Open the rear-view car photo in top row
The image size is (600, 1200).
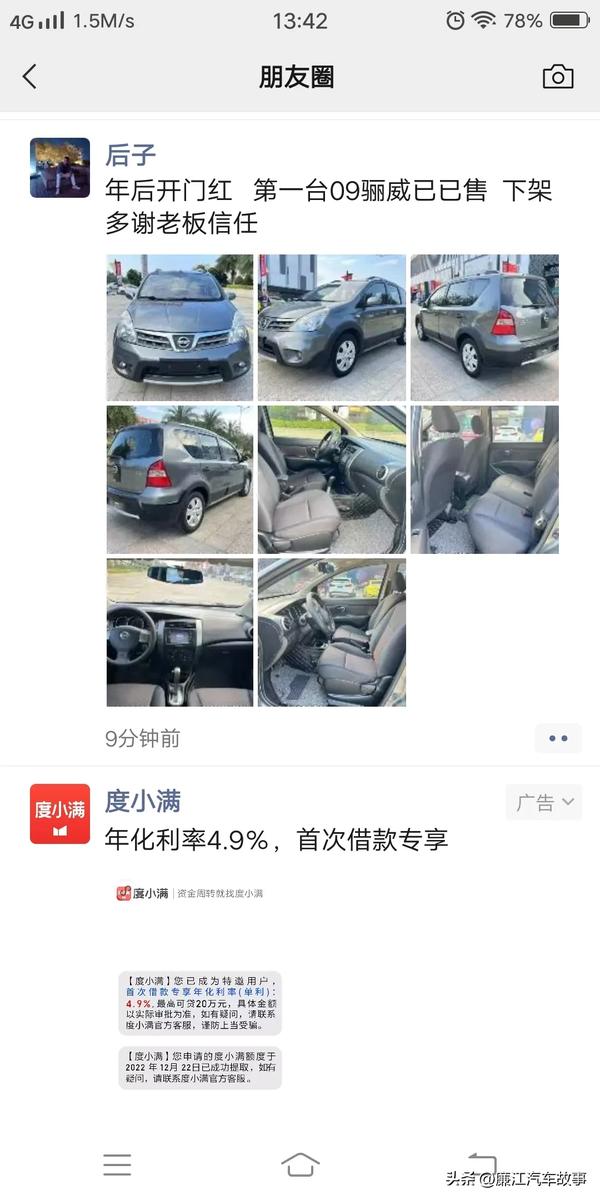point(485,328)
